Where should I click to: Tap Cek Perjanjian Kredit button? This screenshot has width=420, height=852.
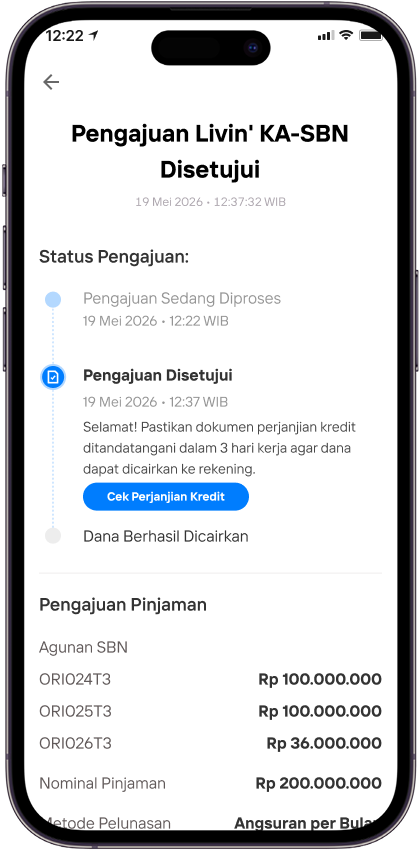click(x=166, y=497)
